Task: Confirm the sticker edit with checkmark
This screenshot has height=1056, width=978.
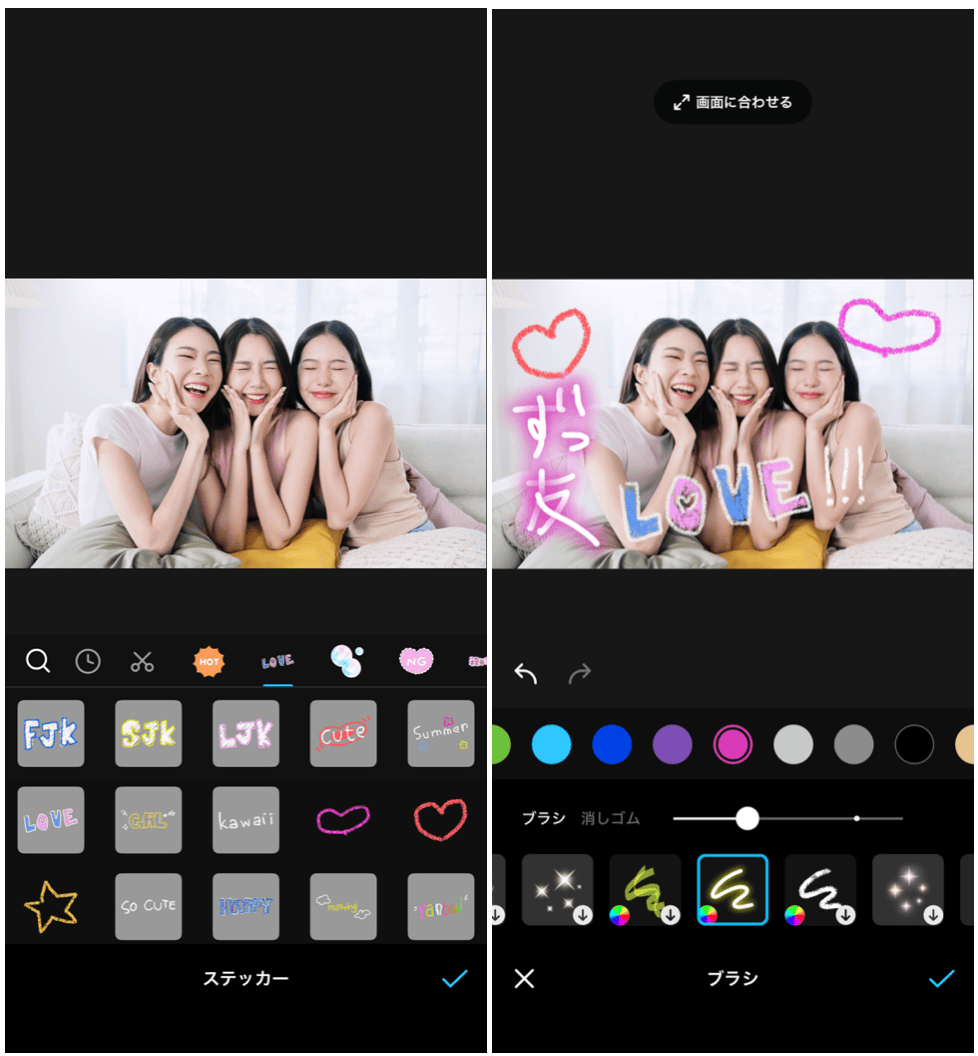Action: (x=454, y=979)
